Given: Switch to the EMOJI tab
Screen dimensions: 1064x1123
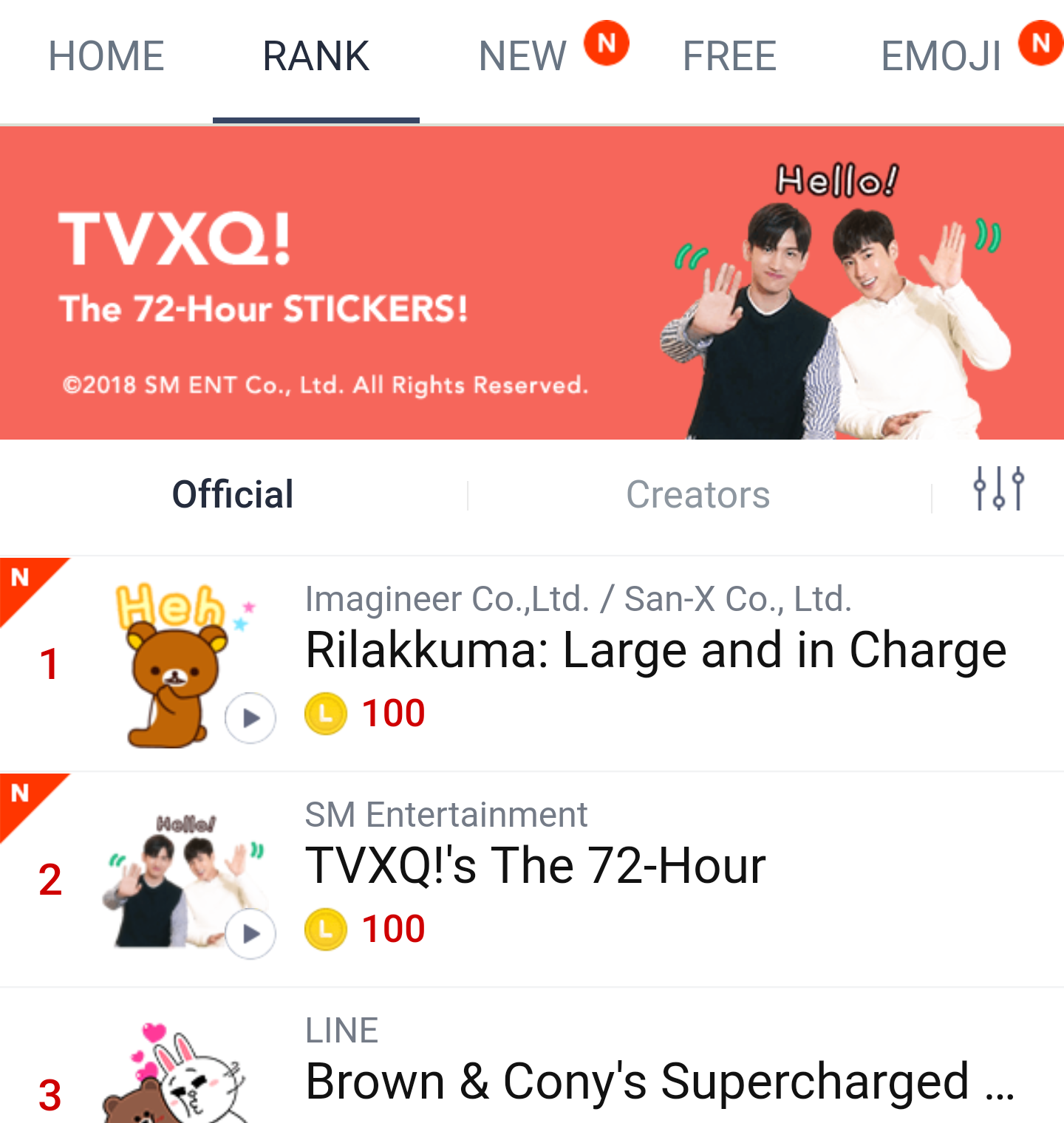Looking at the screenshot, I should tap(941, 56).
